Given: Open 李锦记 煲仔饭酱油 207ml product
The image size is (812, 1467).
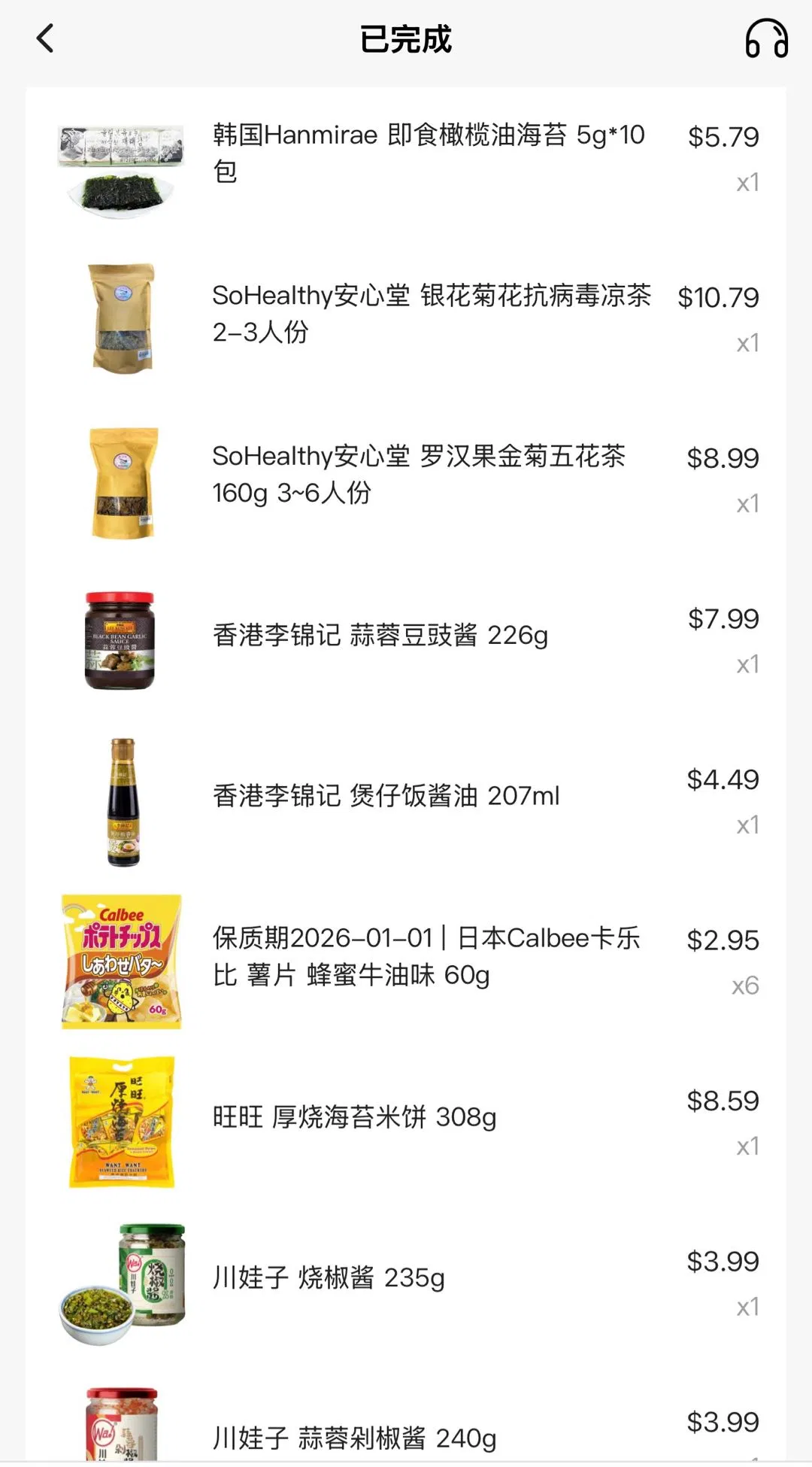Looking at the screenshot, I should click(x=386, y=796).
